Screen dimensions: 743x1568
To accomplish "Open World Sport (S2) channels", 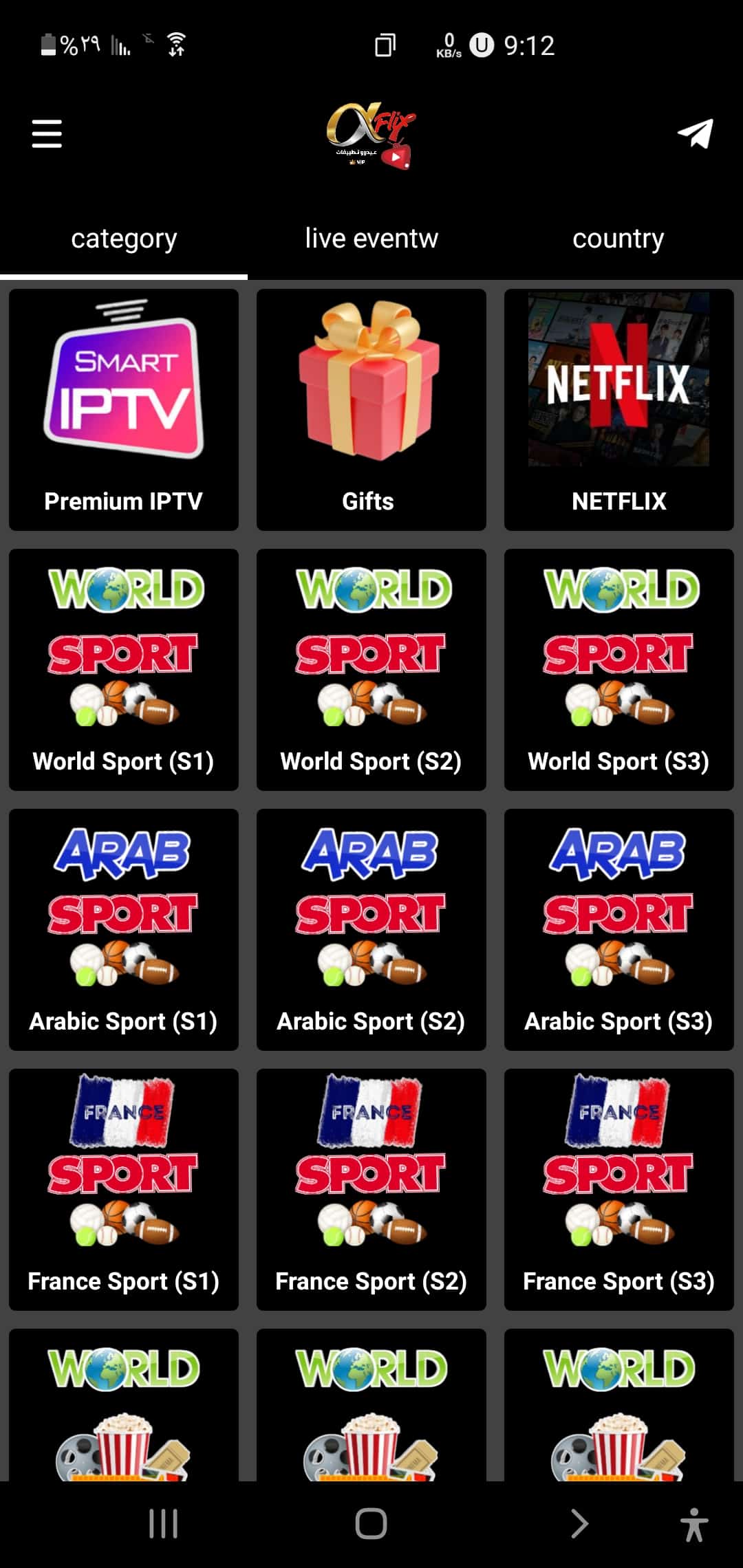I will point(370,669).
